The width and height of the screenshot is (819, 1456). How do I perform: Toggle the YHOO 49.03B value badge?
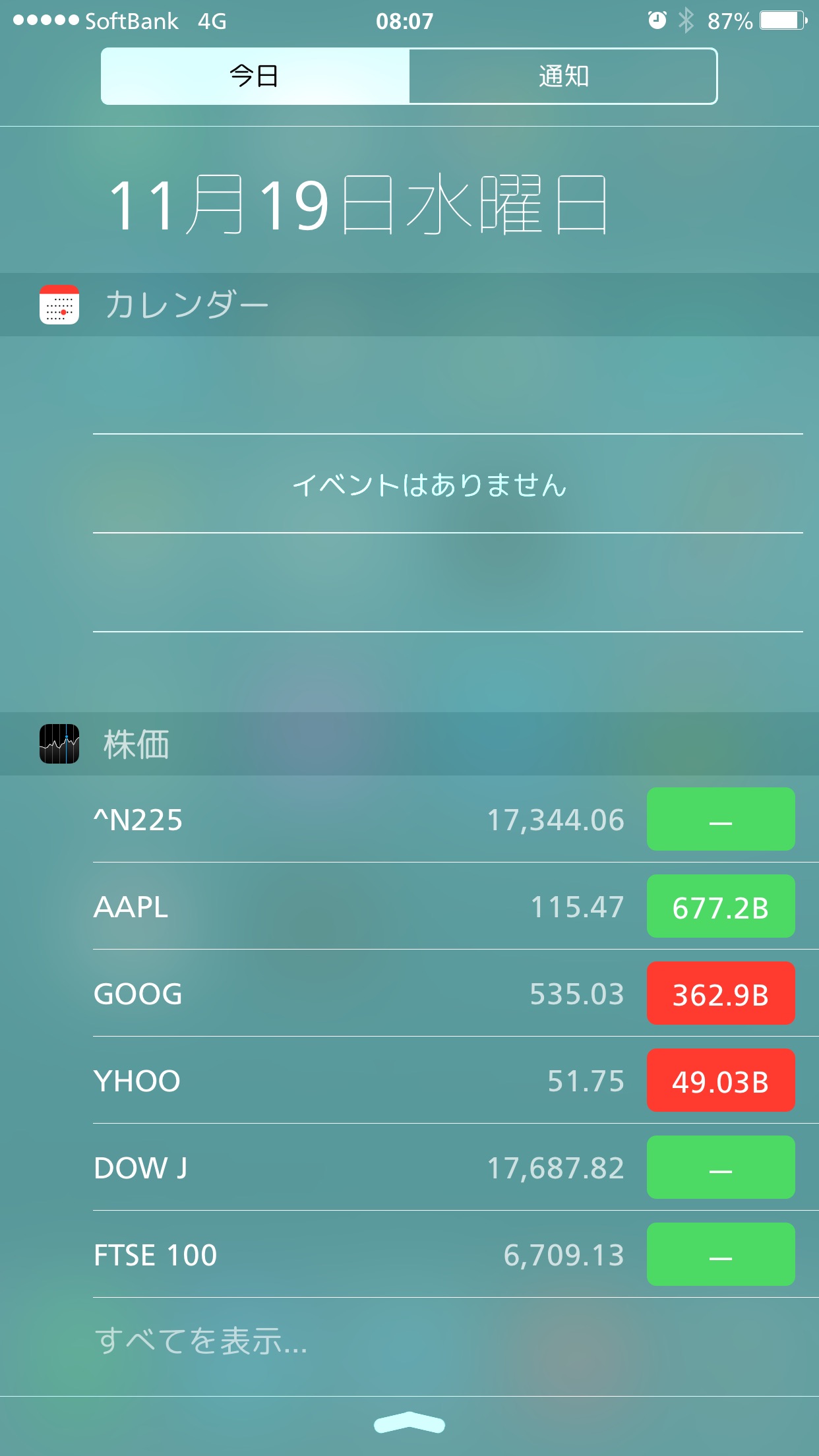tap(721, 1081)
